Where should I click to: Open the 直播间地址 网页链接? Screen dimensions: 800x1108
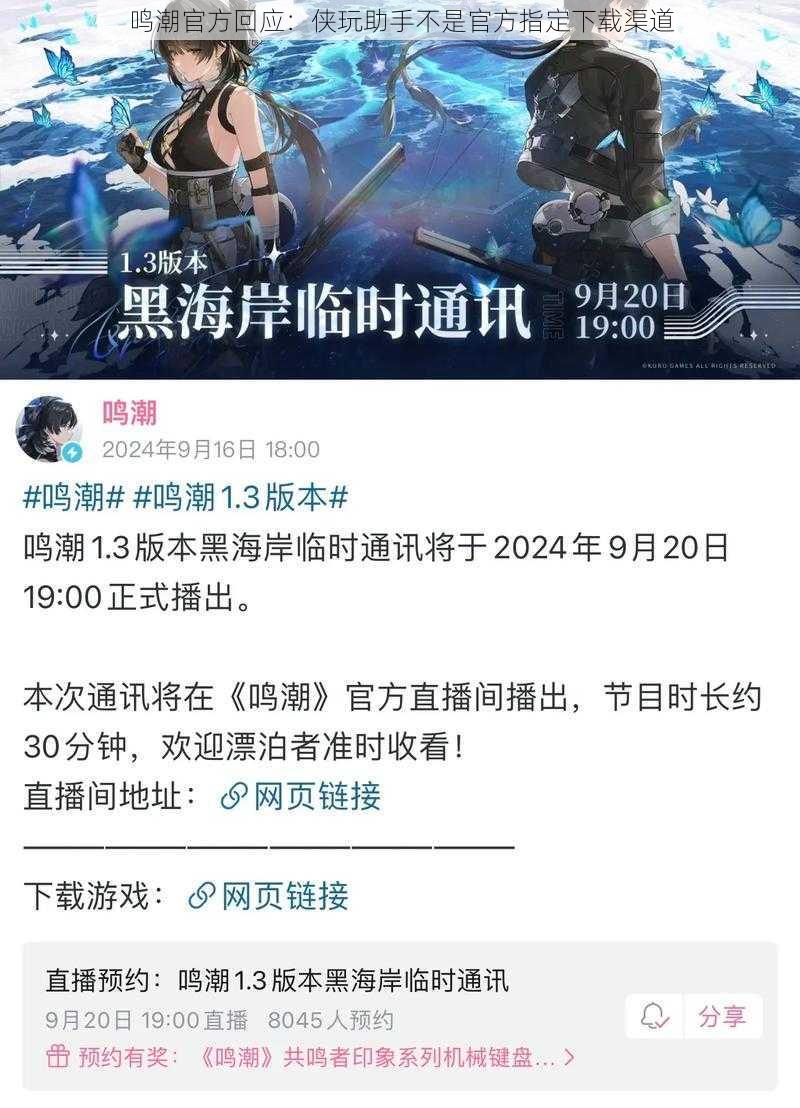pos(300,797)
